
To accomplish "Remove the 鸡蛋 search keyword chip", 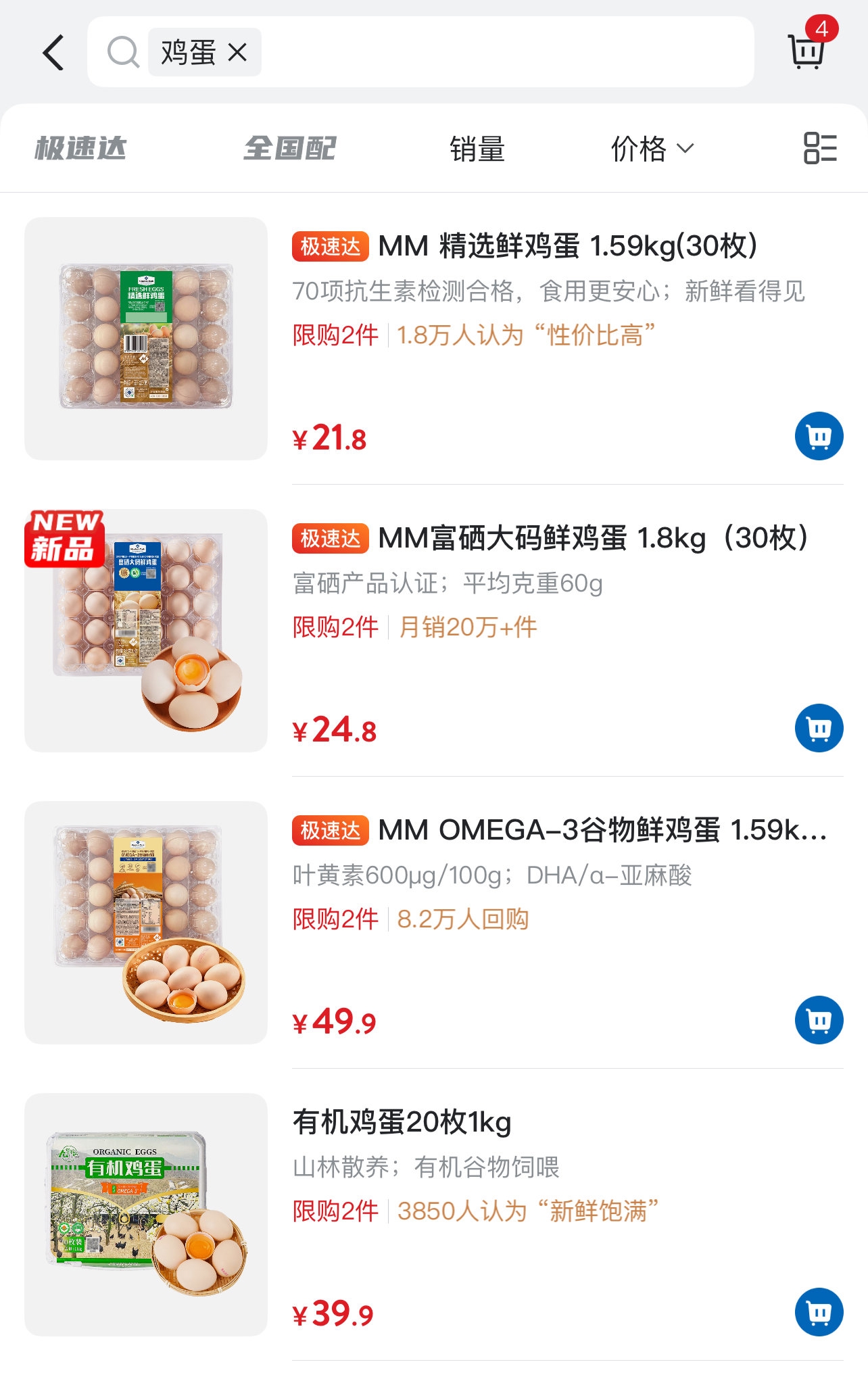I will [237, 52].
